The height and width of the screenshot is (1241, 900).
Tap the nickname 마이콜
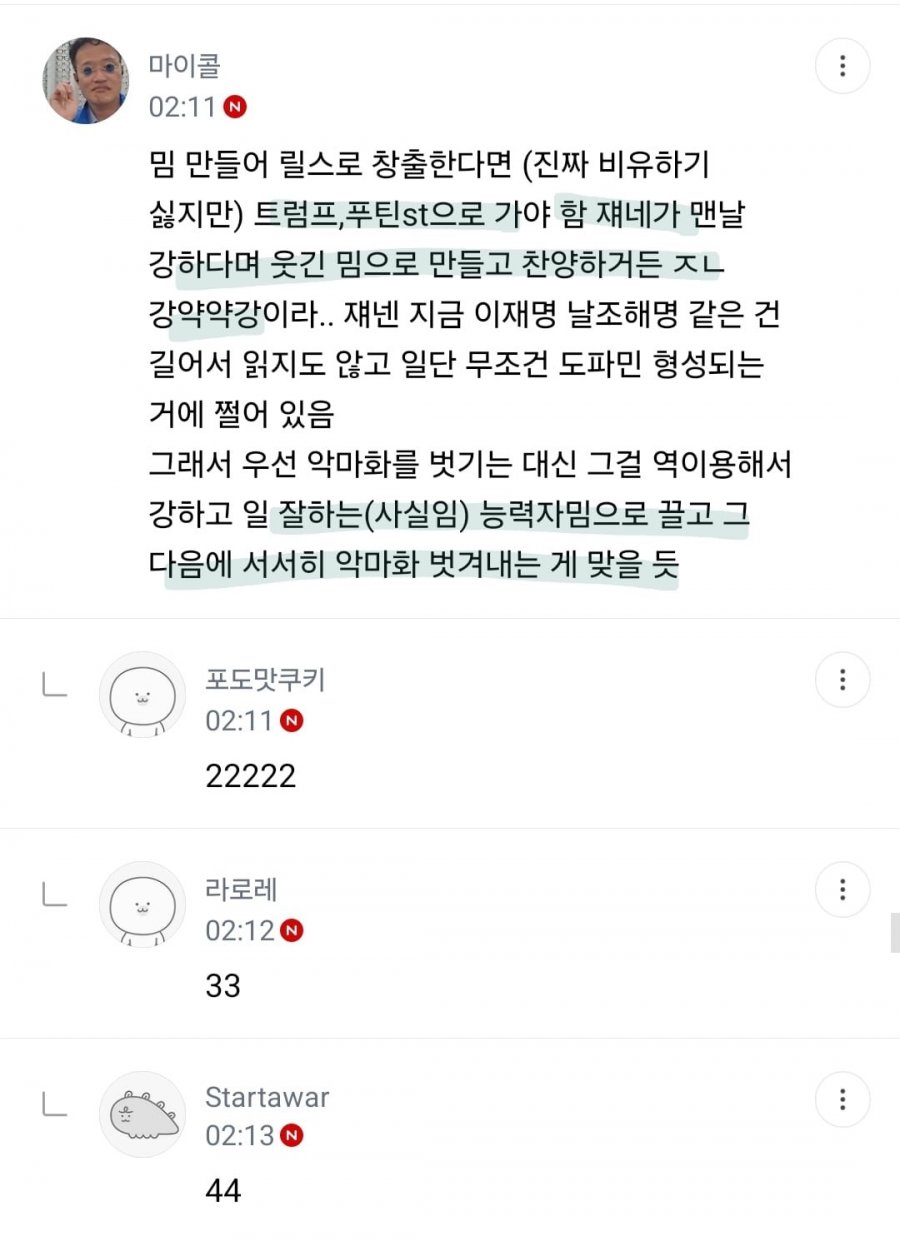point(184,66)
